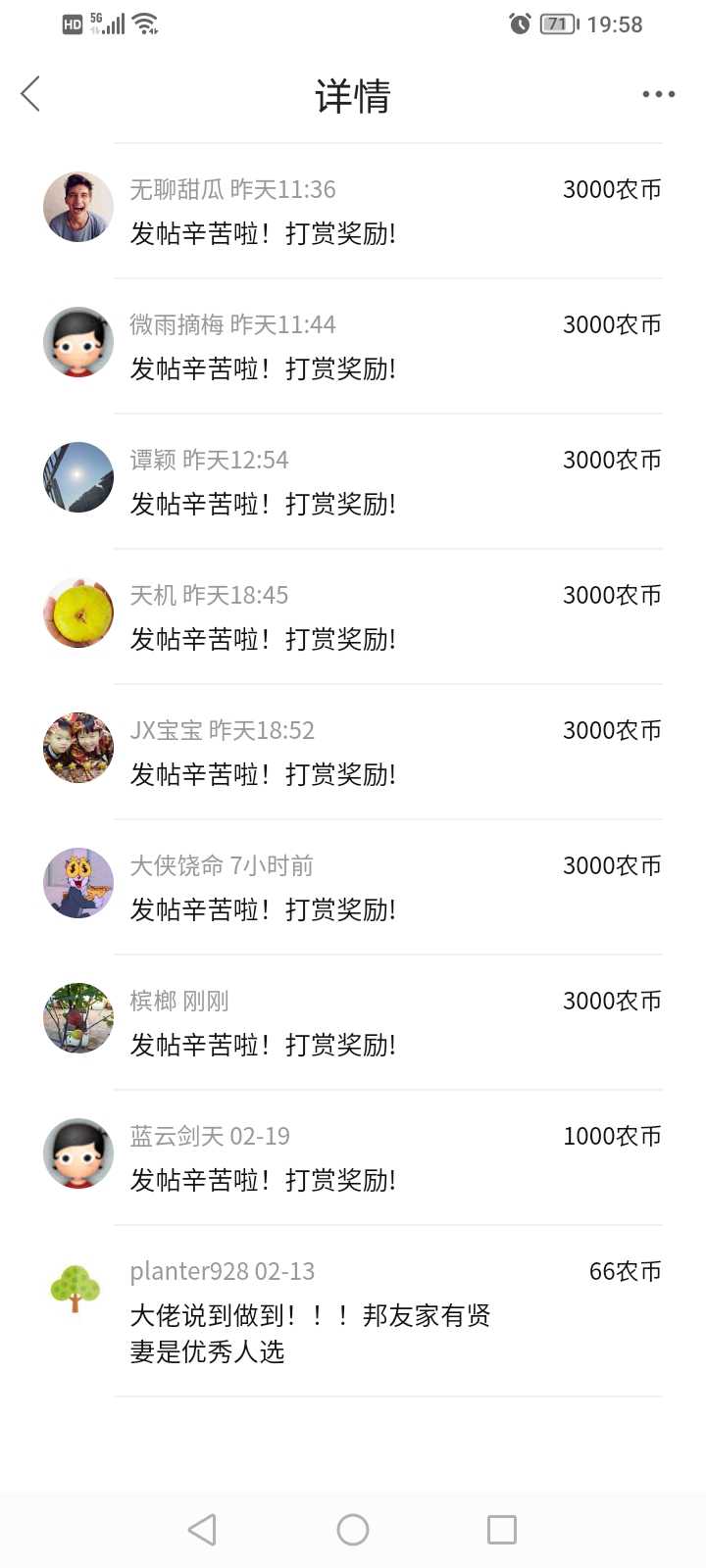Image resolution: width=706 pixels, height=1568 pixels.
Task: Tap planter928's tree avatar
Action: pos(76,1289)
